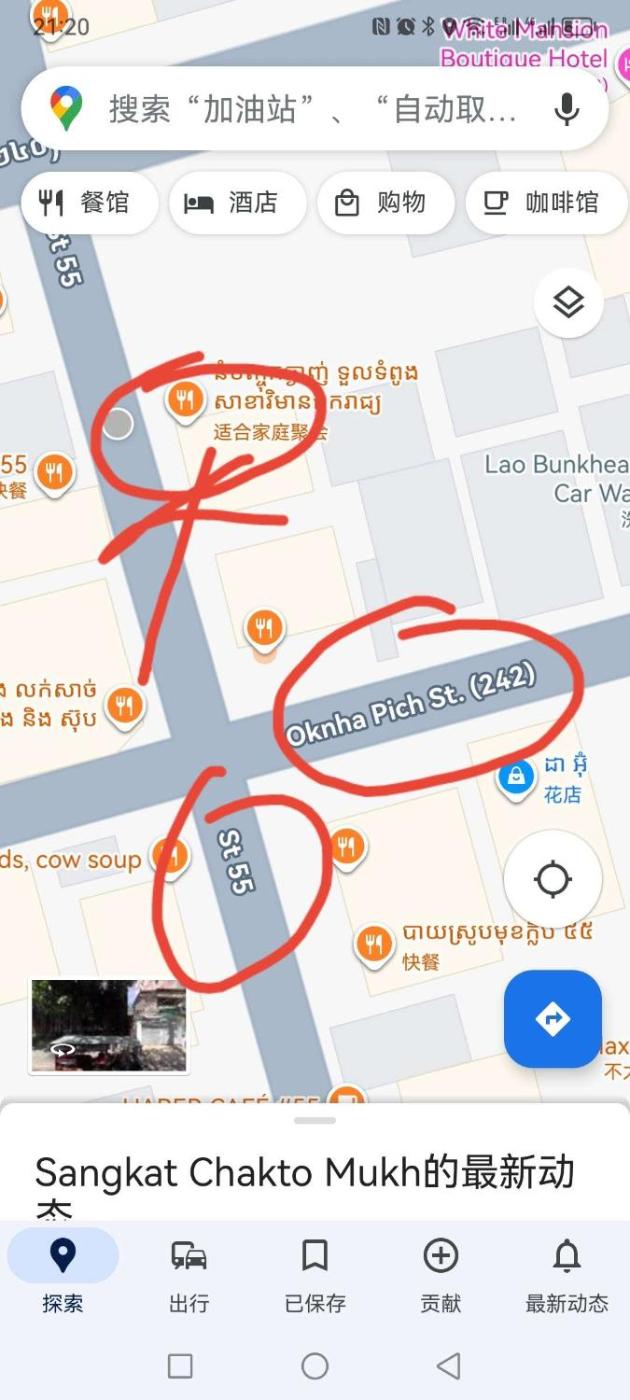Open the 最新动态 tab

pos(567,1271)
